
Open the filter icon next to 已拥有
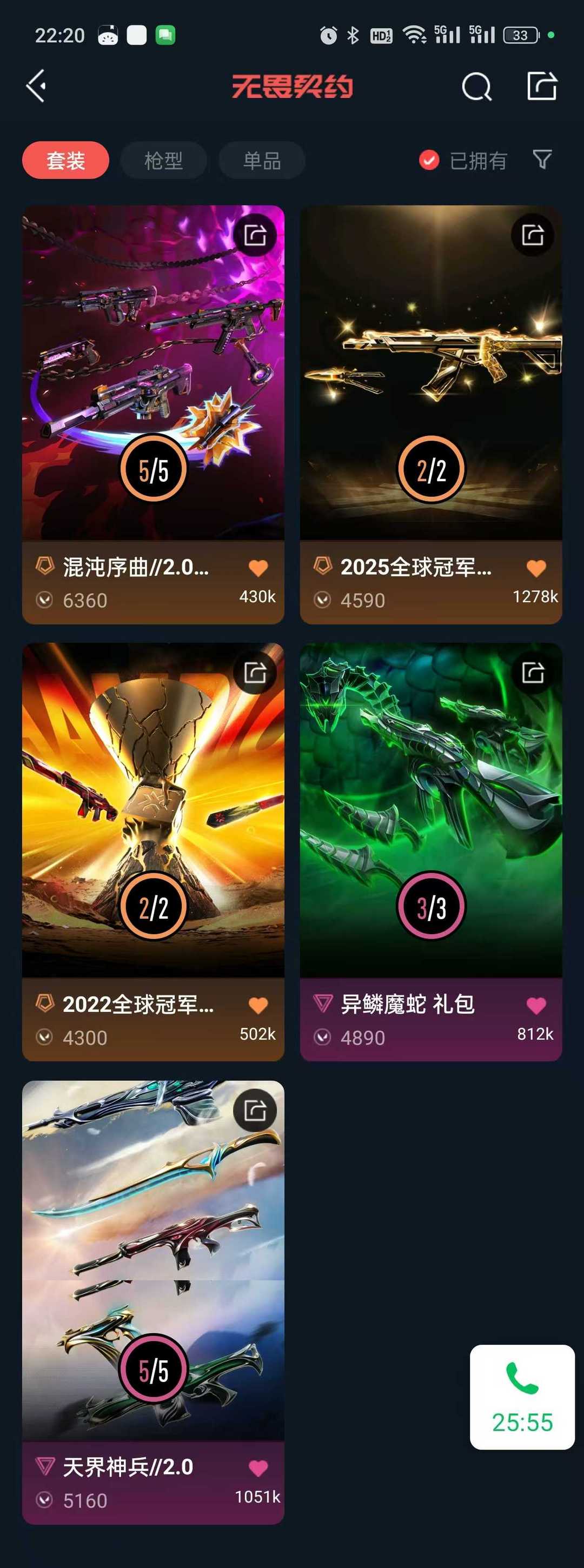coord(541,160)
